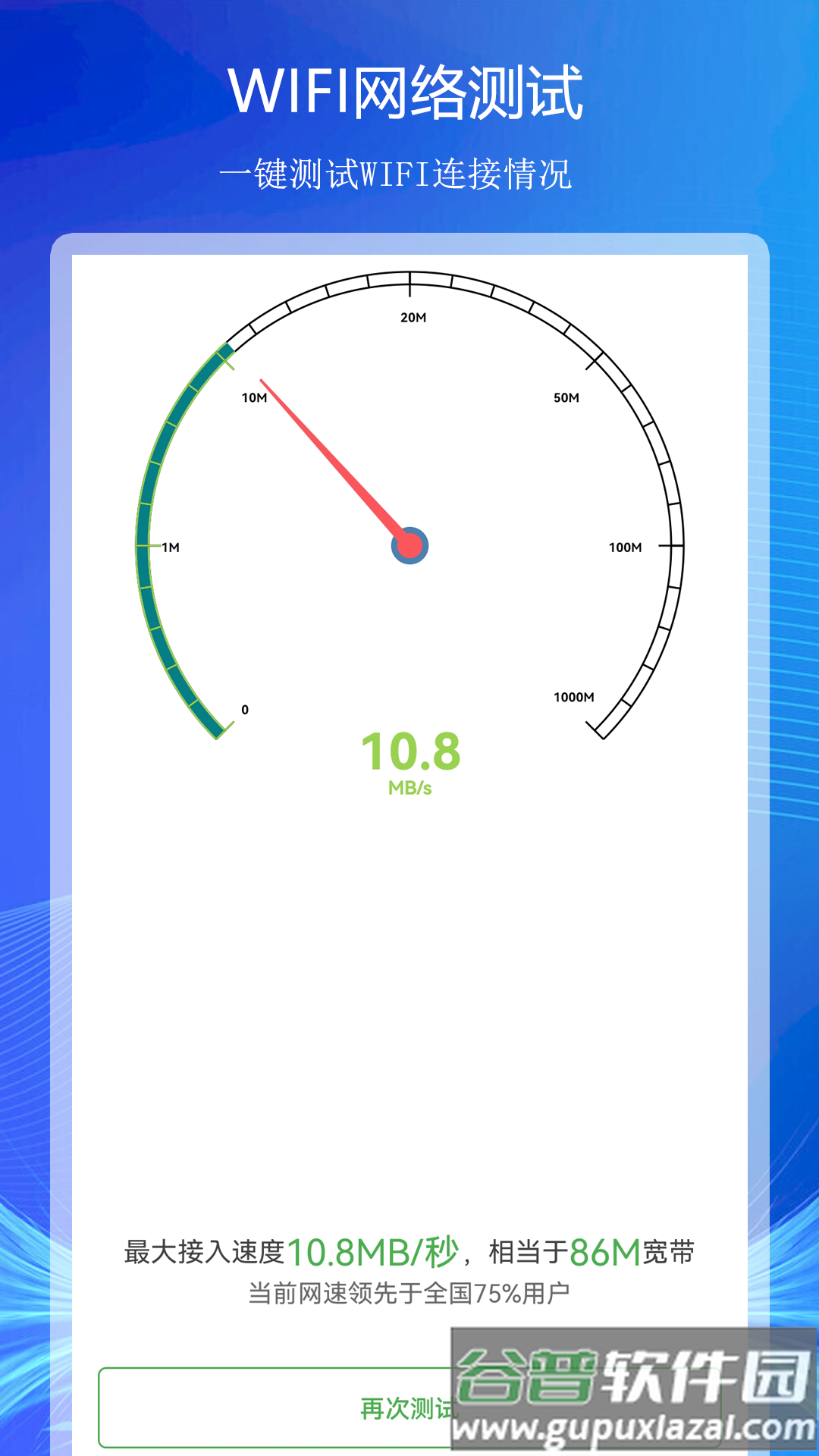Click the MB/s unit label
819x1456 pixels.
coord(411,789)
